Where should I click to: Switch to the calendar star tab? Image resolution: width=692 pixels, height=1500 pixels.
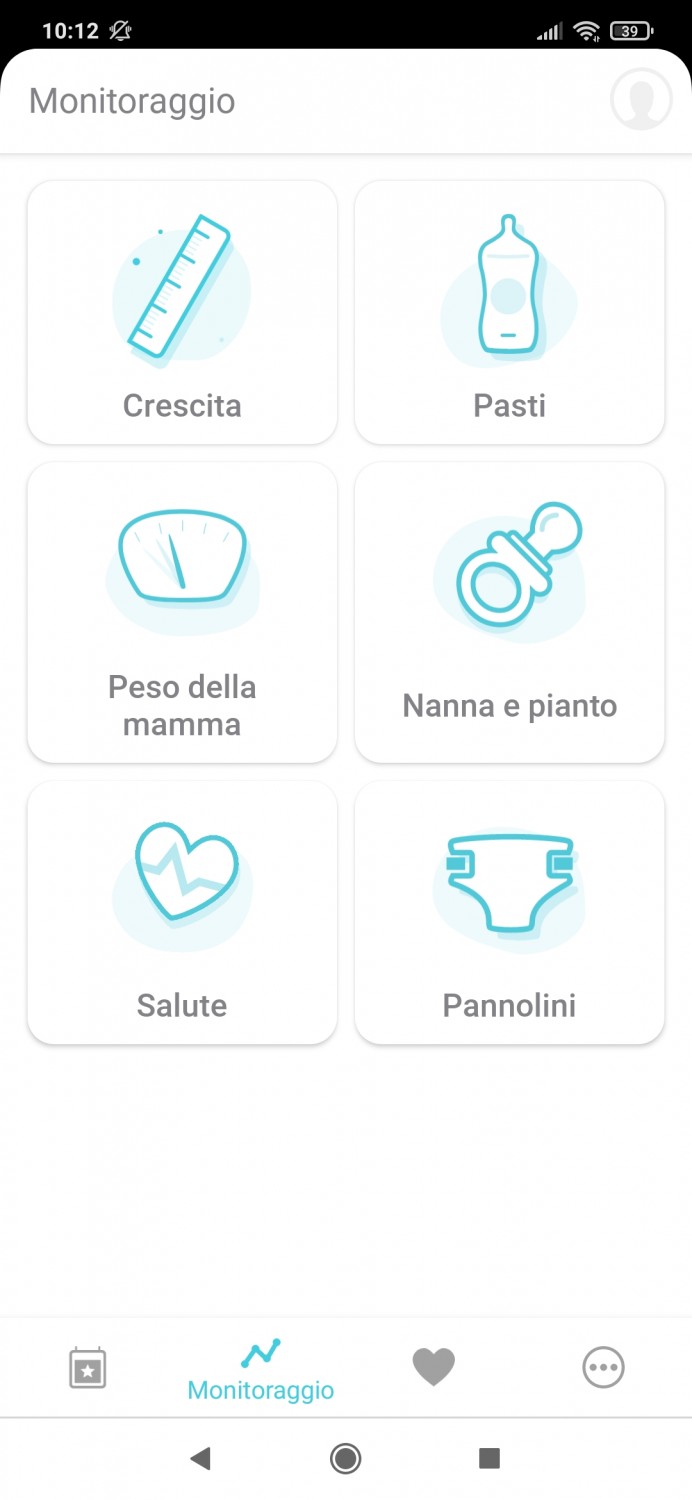click(x=88, y=1368)
